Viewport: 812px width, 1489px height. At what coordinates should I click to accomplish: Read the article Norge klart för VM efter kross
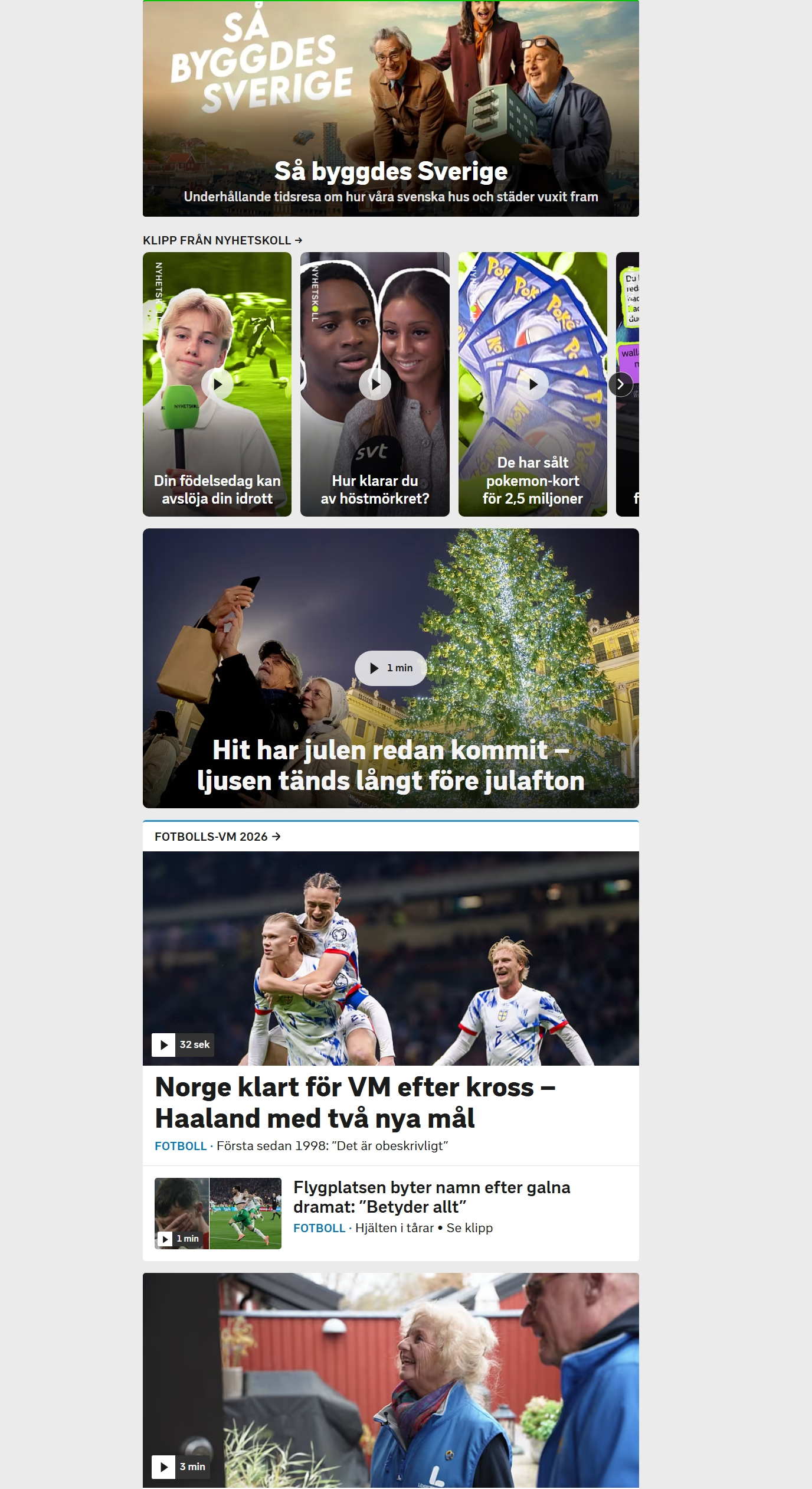click(x=355, y=1102)
